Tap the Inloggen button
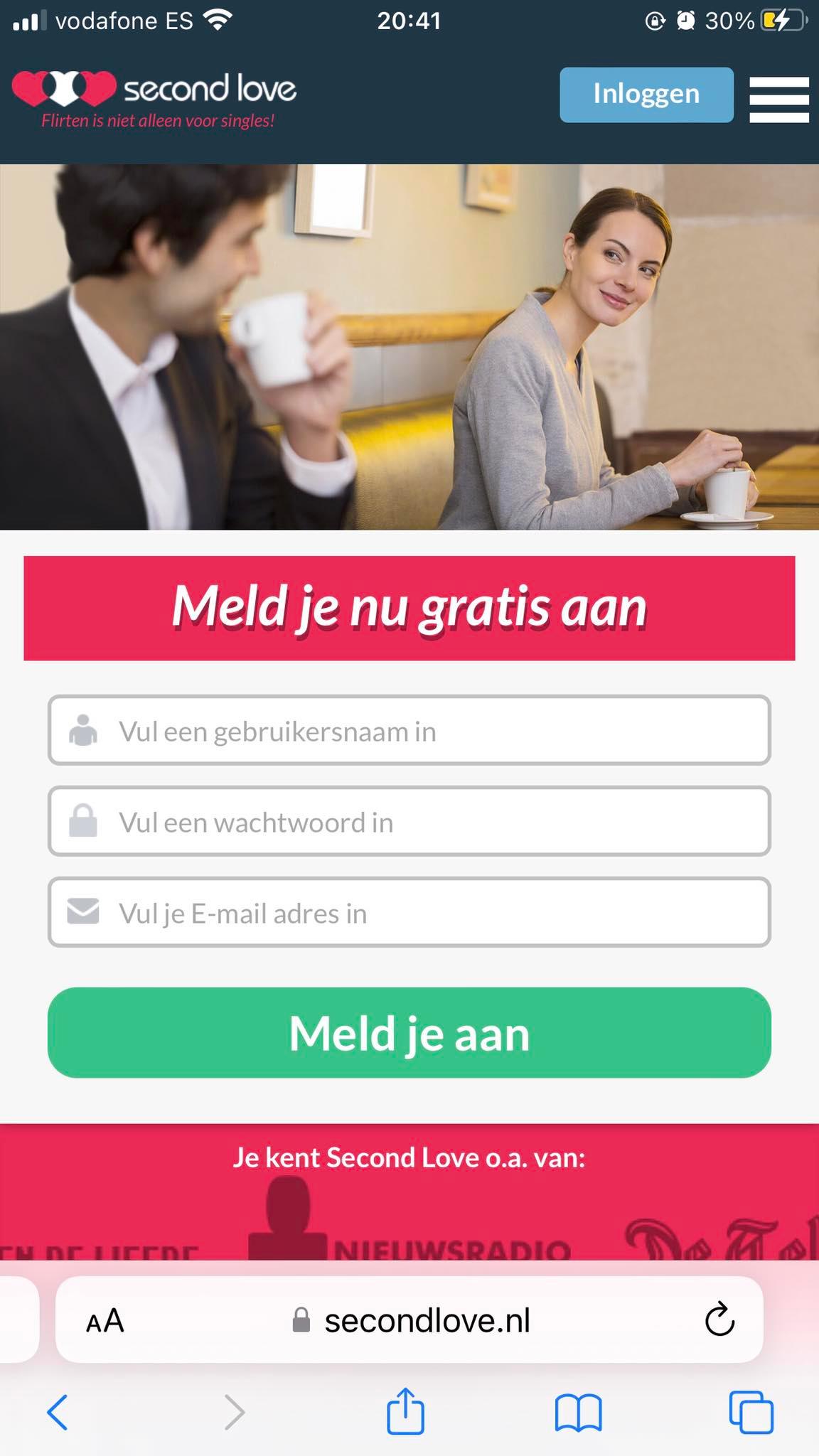 coord(646,95)
